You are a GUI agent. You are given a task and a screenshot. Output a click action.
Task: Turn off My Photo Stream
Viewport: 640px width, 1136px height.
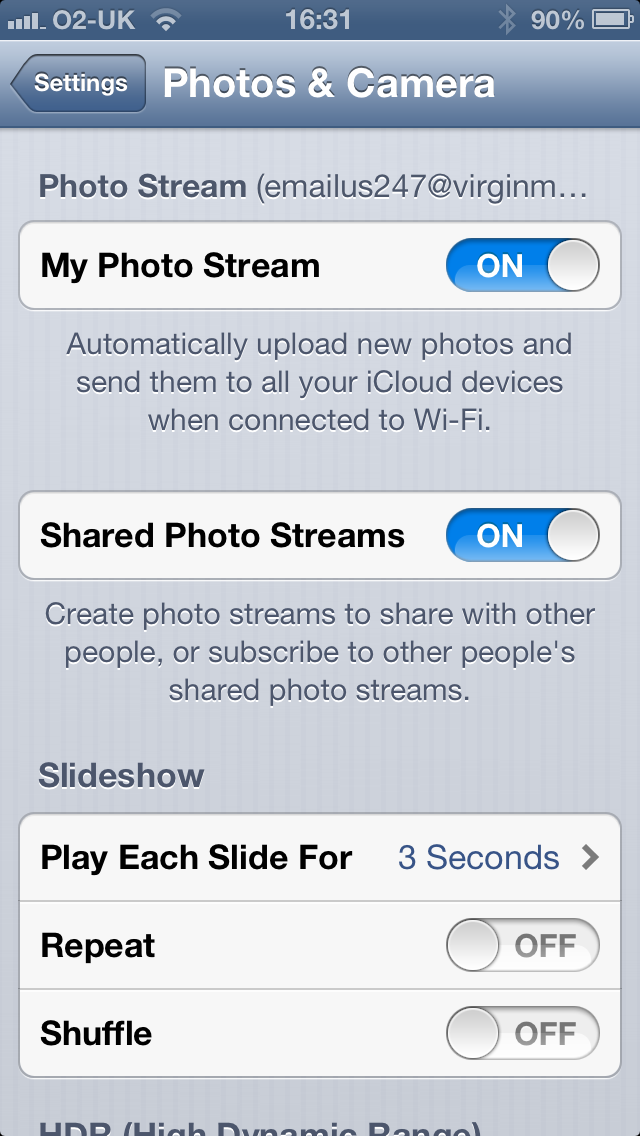coord(522,266)
